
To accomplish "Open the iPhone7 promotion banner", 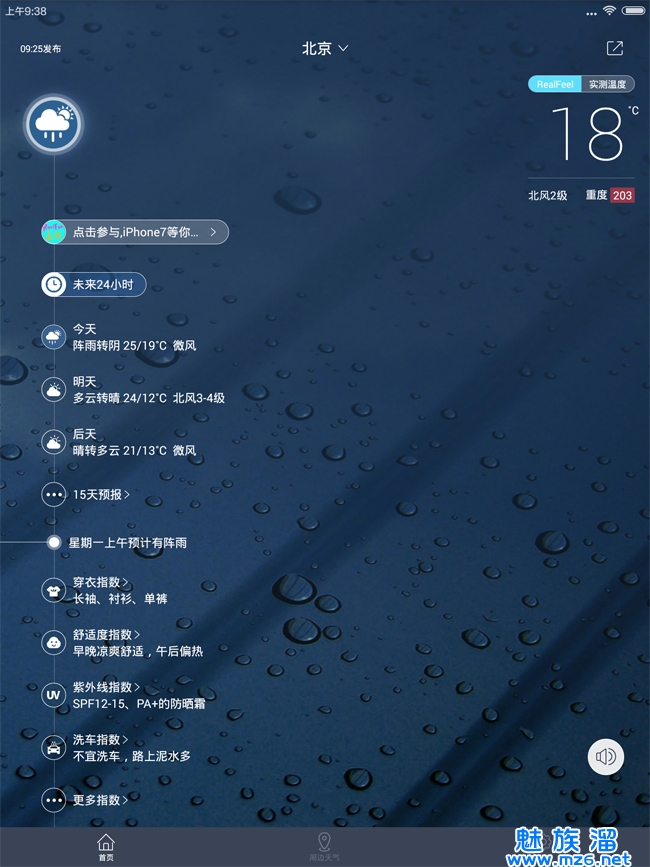I will tap(135, 232).
